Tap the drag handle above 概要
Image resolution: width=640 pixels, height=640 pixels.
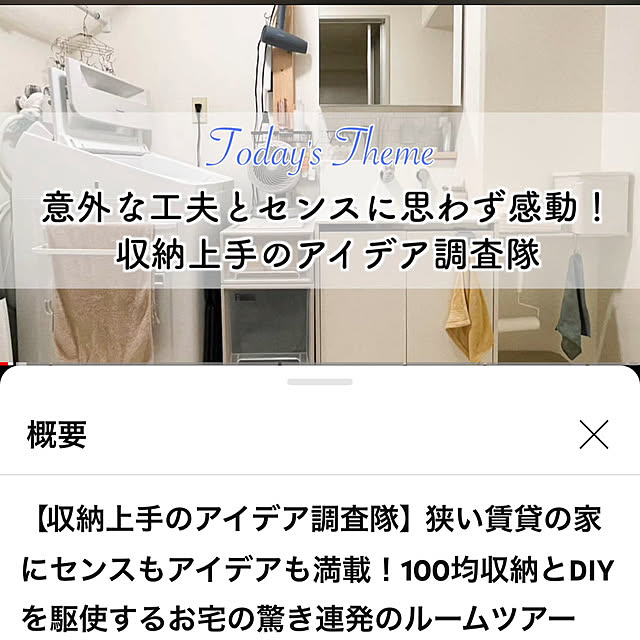tap(319, 382)
